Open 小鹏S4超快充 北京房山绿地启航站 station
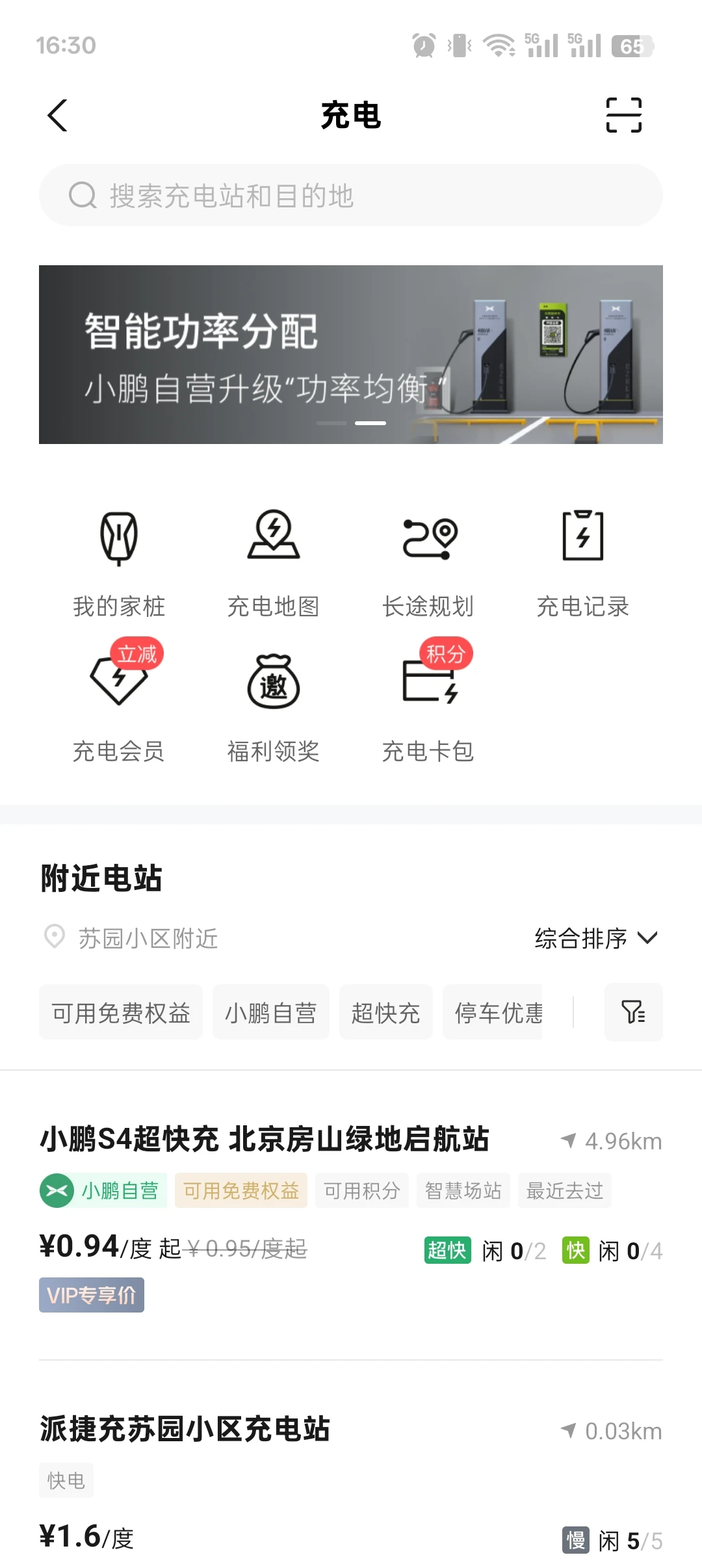Image resolution: width=702 pixels, height=1568 pixels. pos(265,1140)
